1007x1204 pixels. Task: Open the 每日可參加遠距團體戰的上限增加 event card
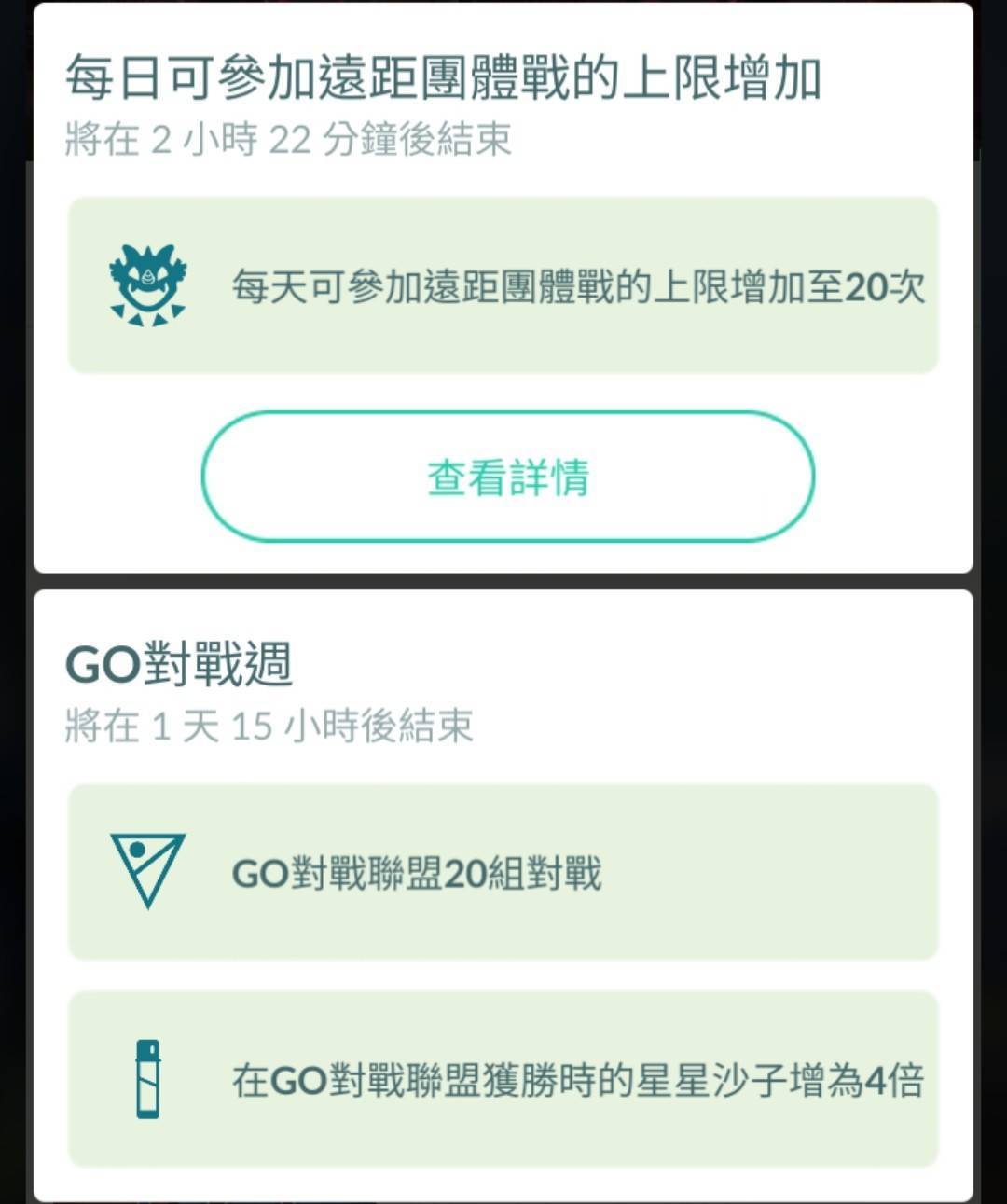coord(442,79)
